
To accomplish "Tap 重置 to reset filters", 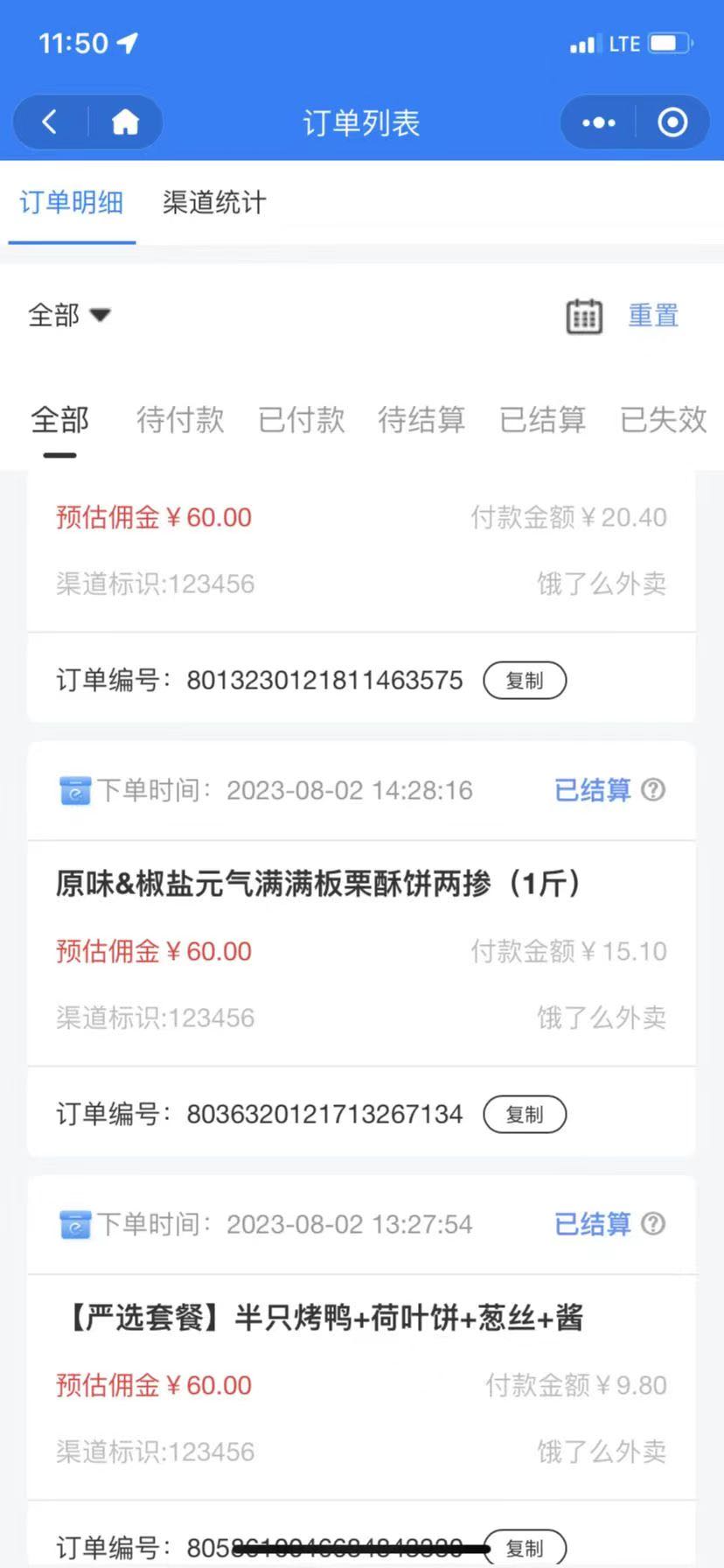I will click(653, 315).
